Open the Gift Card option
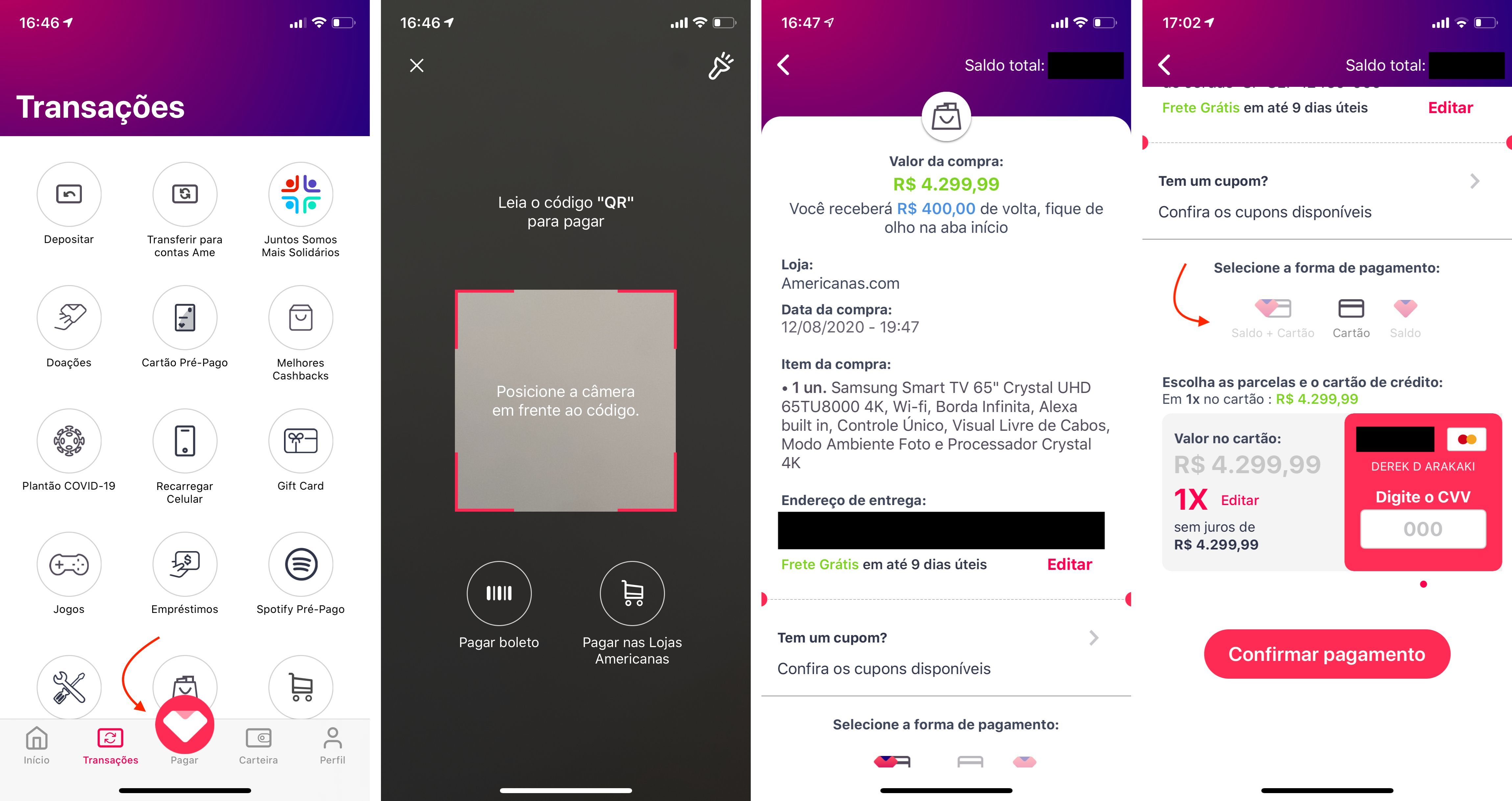Image resolution: width=1512 pixels, height=801 pixels. coord(300,442)
